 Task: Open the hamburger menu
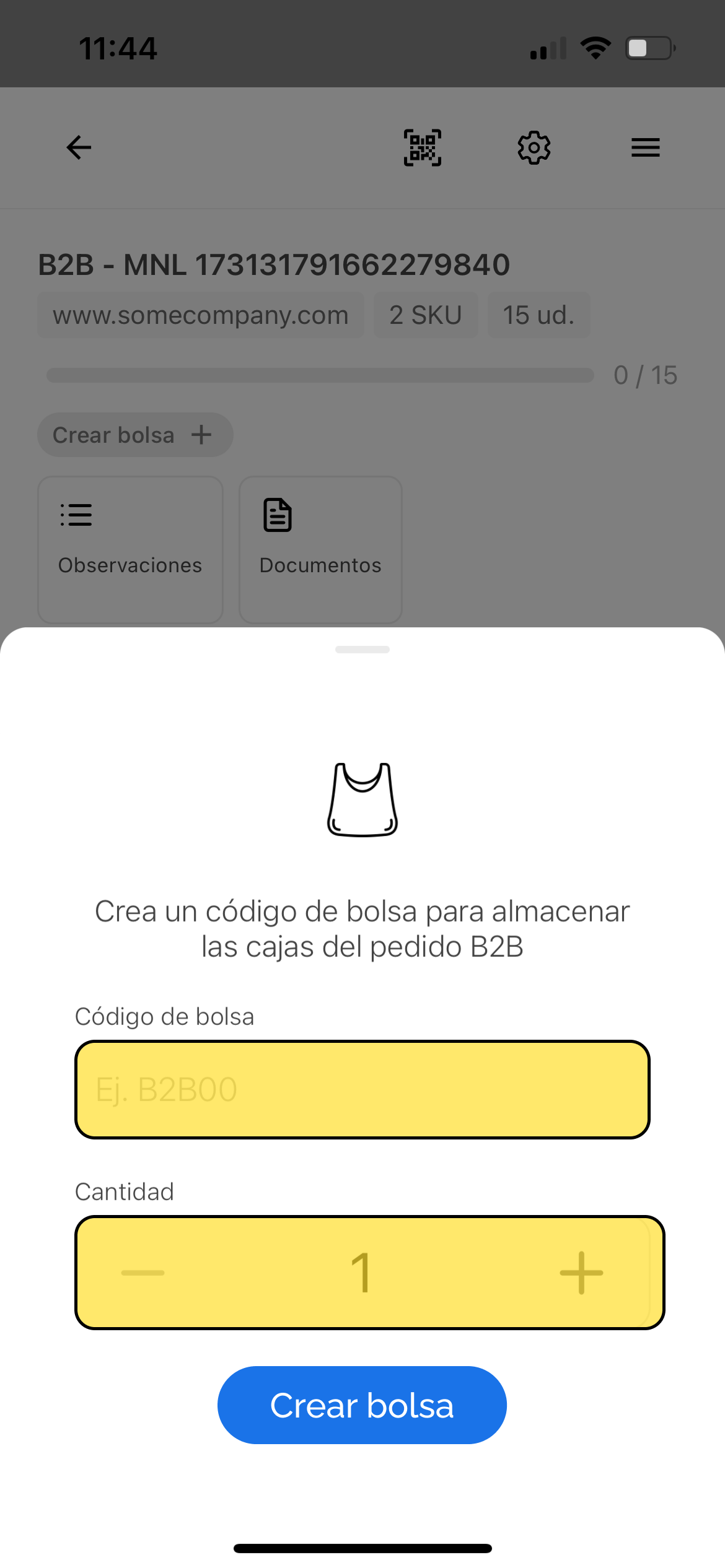click(x=645, y=147)
